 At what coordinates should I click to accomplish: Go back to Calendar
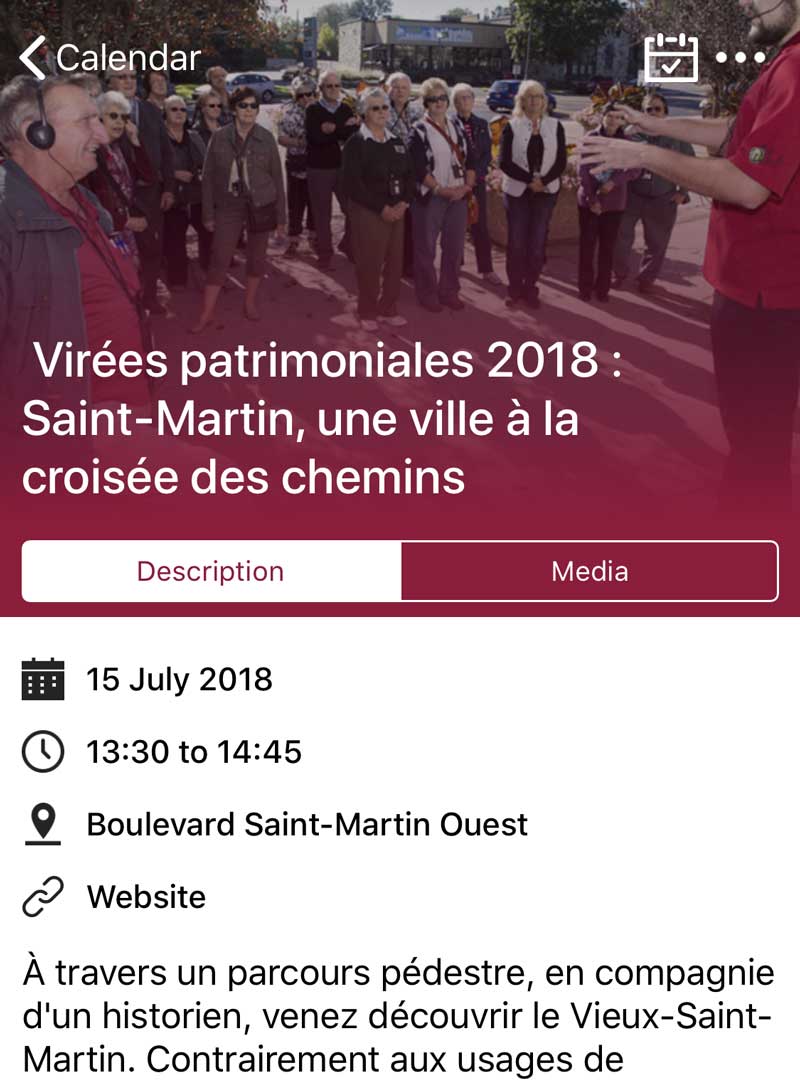point(110,58)
